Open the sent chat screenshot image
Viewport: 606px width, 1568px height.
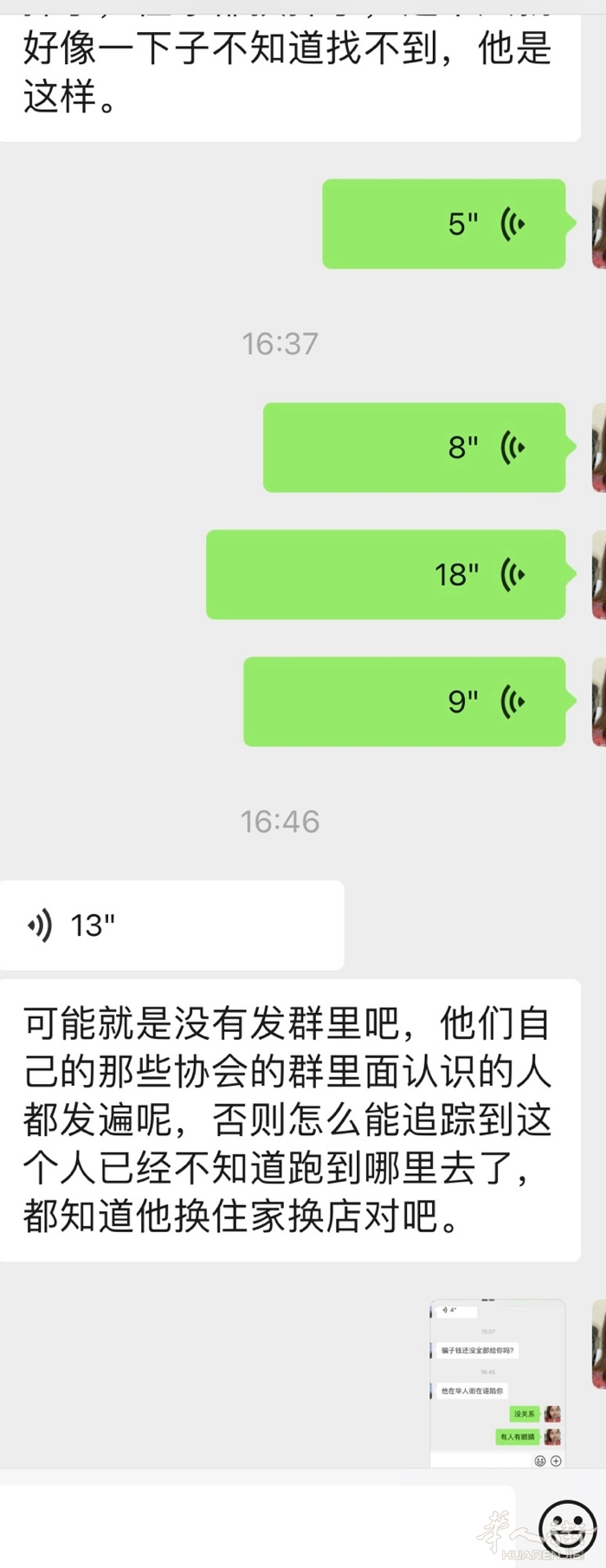pyautogui.click(x=497, y=1383)
